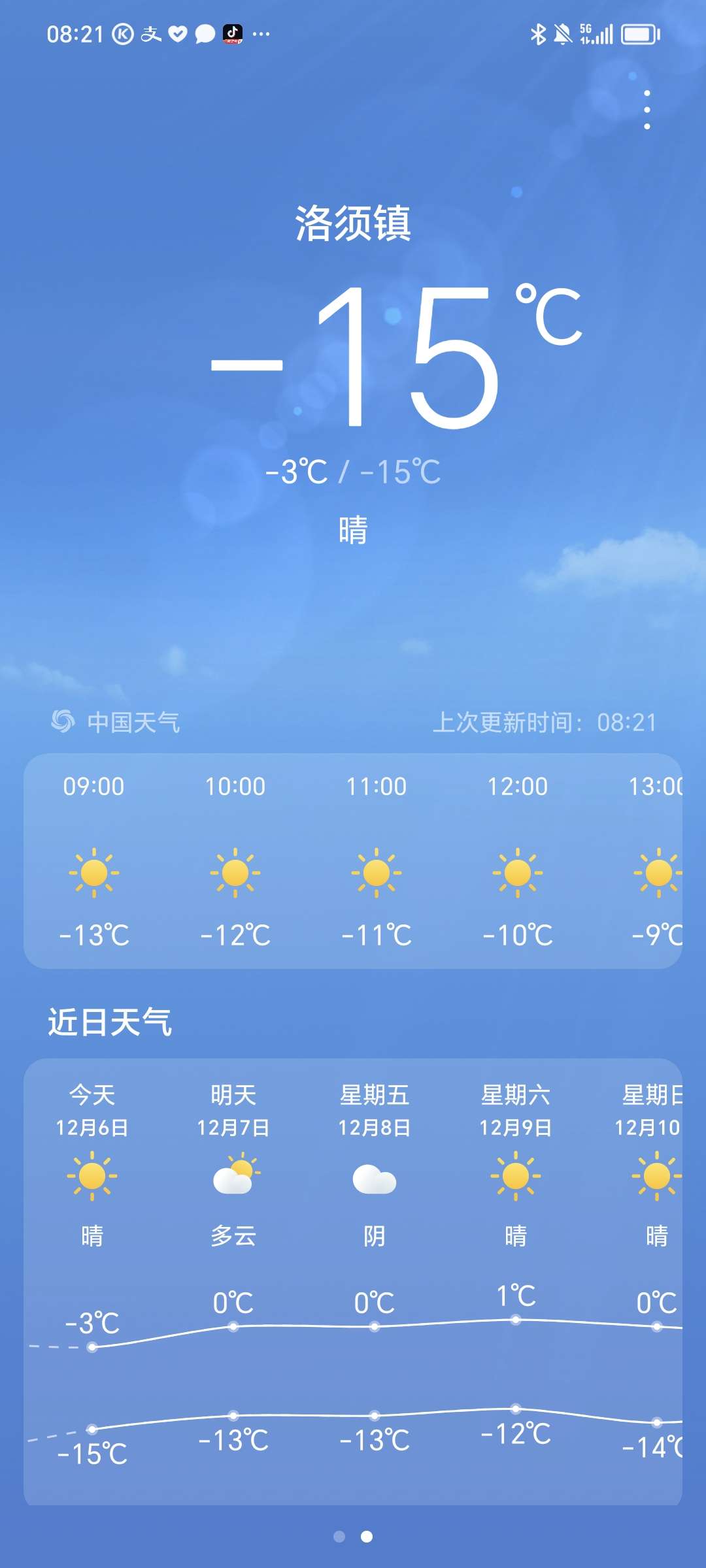Open the three-dot overflow menu
This screenshot has width=706, height=1568.
pos(647,109)
